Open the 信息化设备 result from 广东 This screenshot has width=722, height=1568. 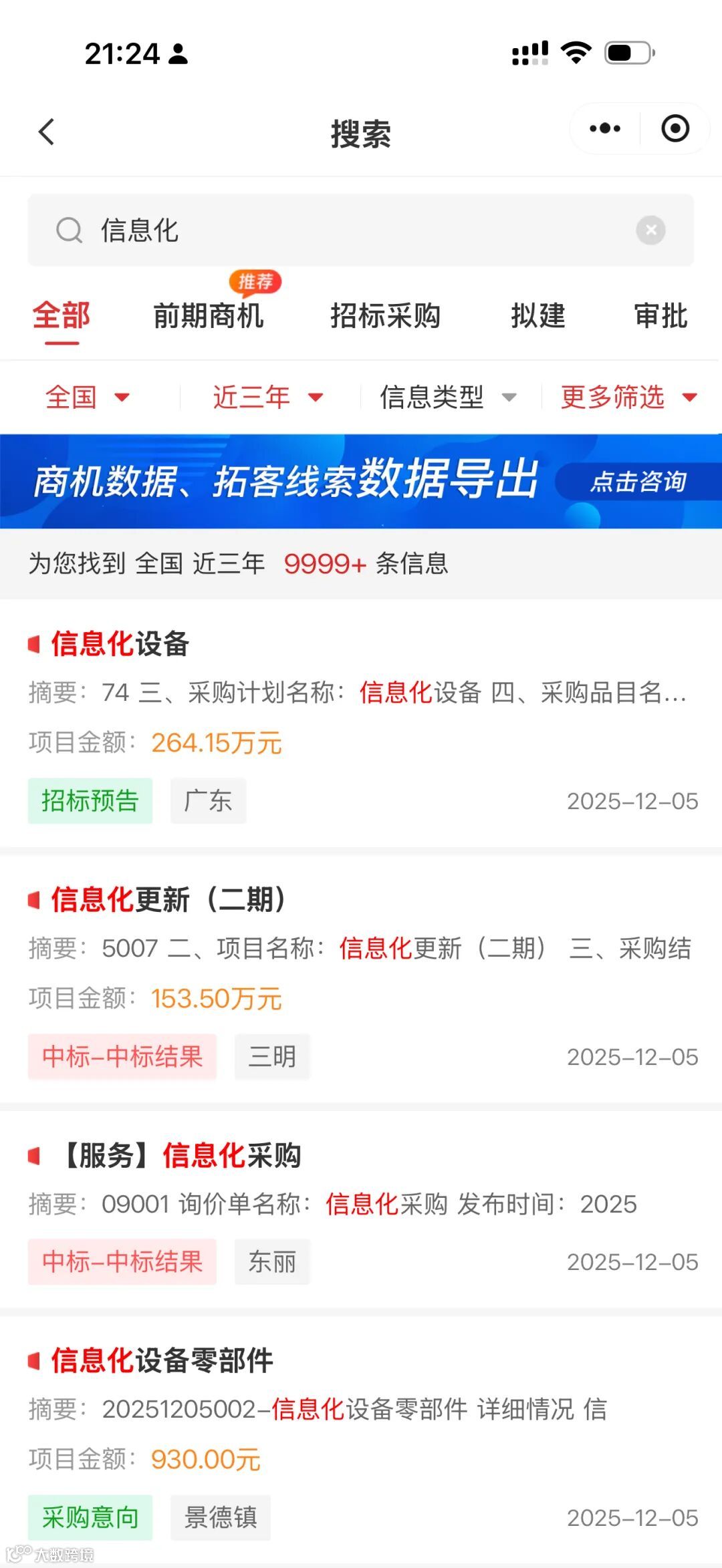coord(120,644)
